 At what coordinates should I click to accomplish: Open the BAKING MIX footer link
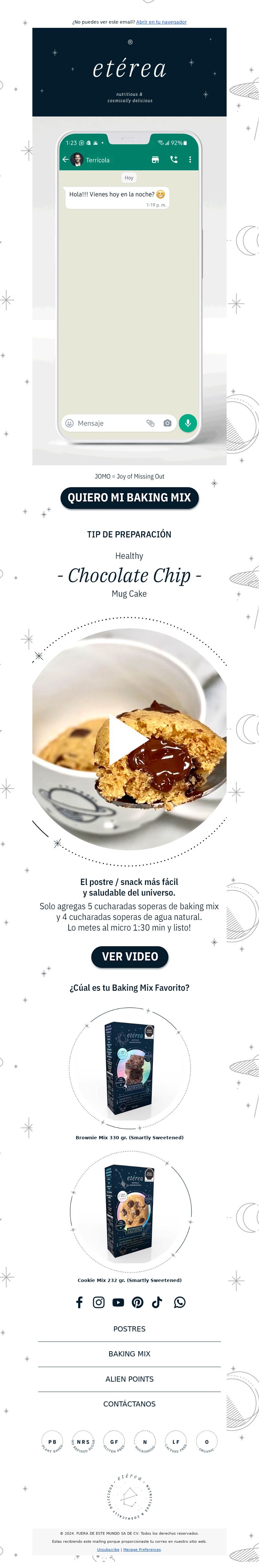coord(129,1354)
